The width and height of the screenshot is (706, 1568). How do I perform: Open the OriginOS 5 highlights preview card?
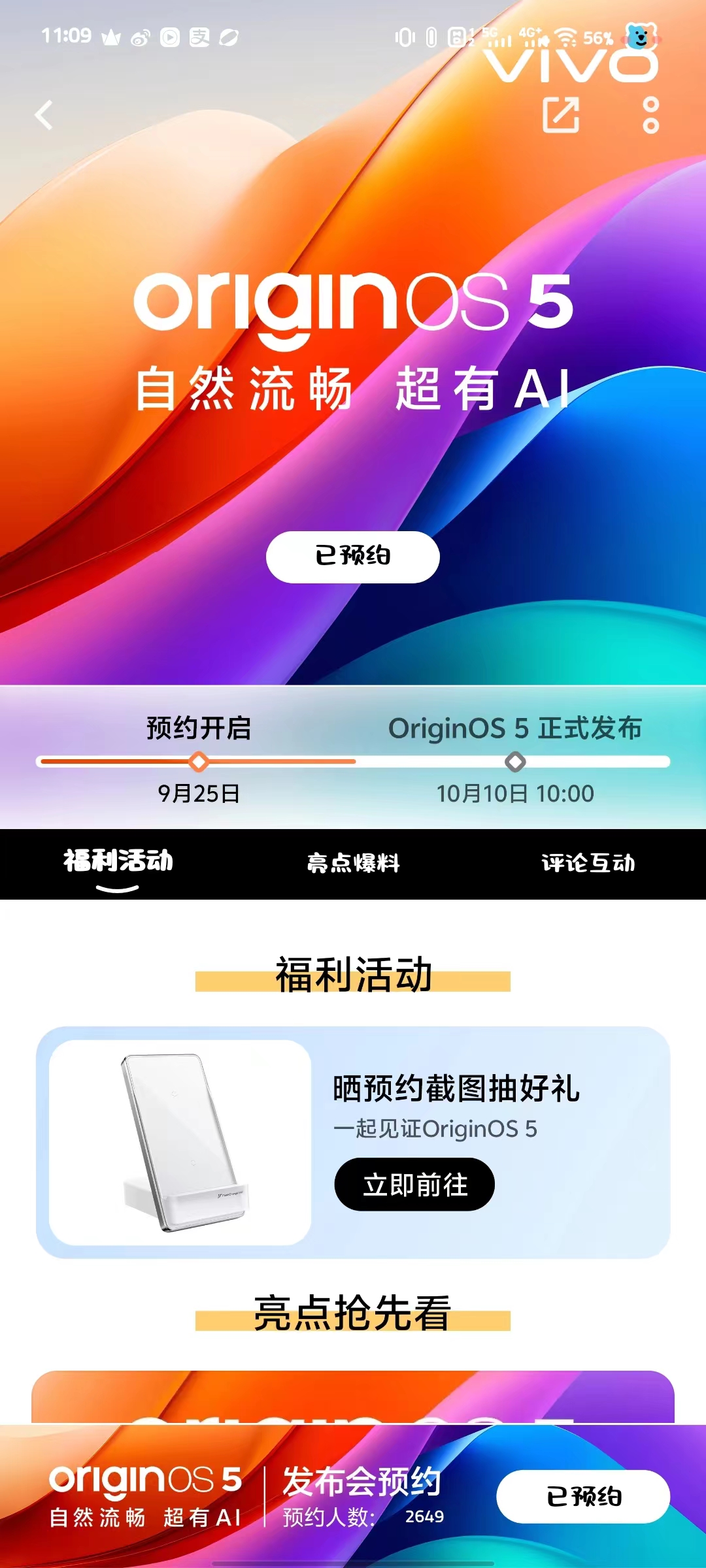[x=353, y=1397]
